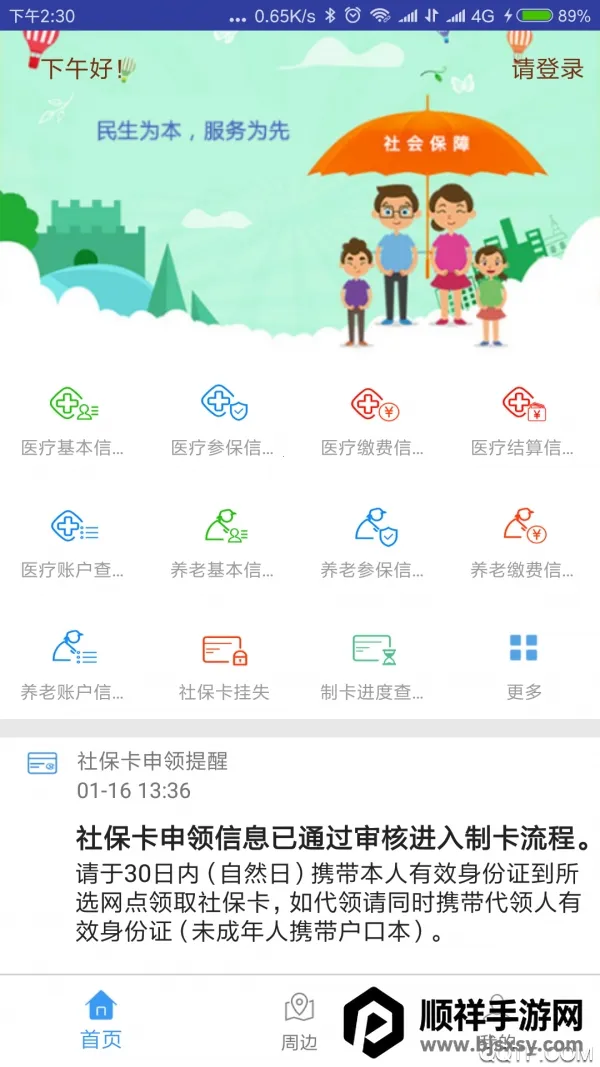600x1067 pixels.
Task: Switch to the 周边 tab
Action: (299, 1022)
